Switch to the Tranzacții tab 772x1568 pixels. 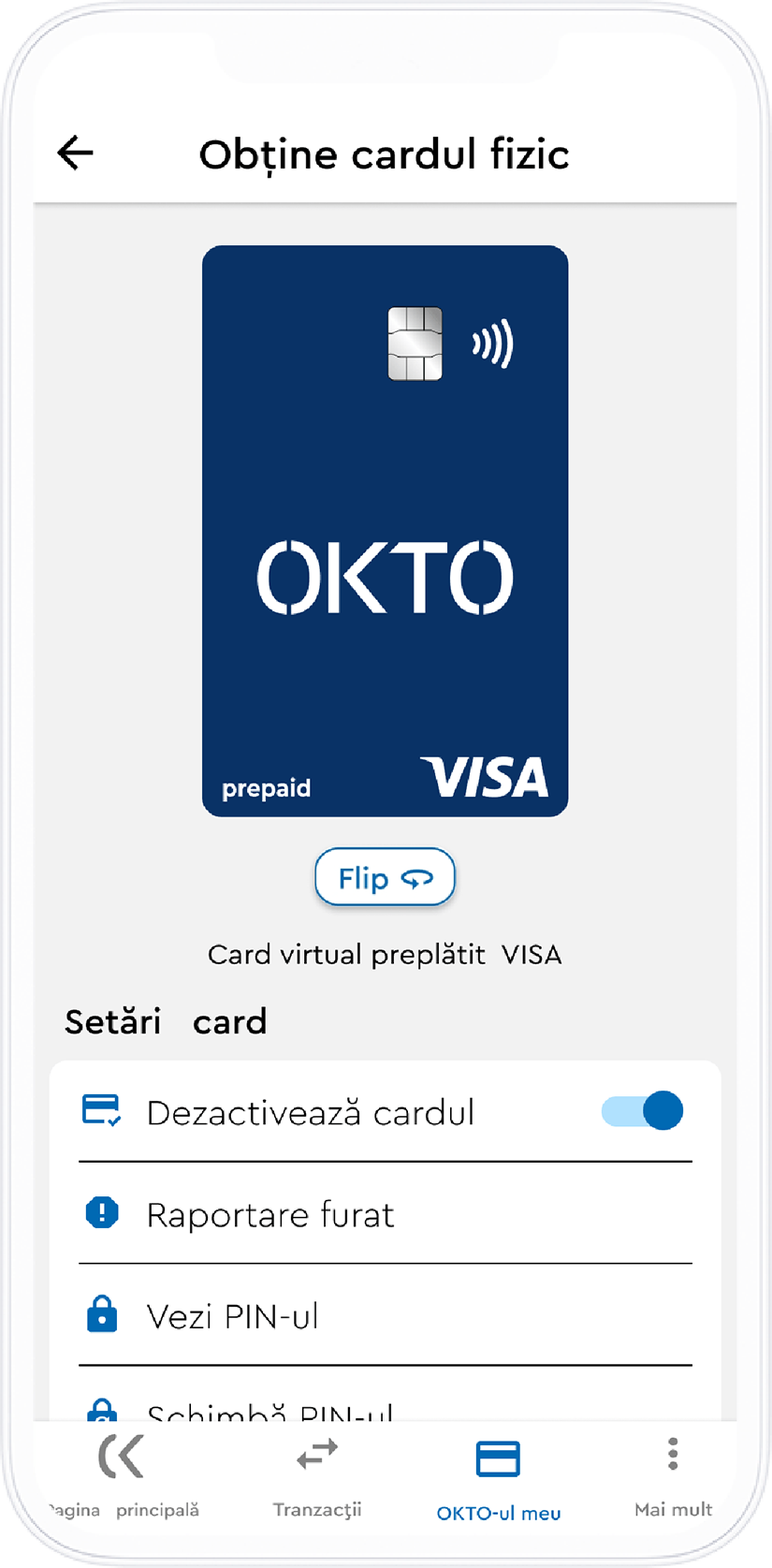pyautogui.click(x=317, y=1476)
